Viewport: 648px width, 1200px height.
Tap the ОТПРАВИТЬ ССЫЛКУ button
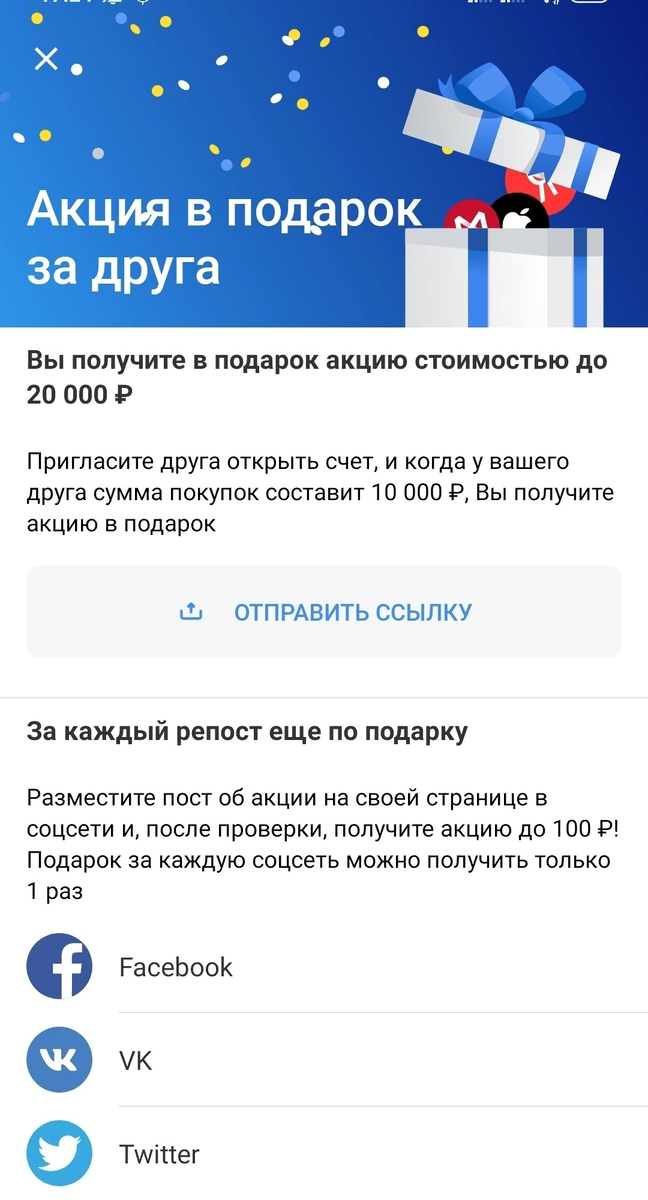click(324, 612)
